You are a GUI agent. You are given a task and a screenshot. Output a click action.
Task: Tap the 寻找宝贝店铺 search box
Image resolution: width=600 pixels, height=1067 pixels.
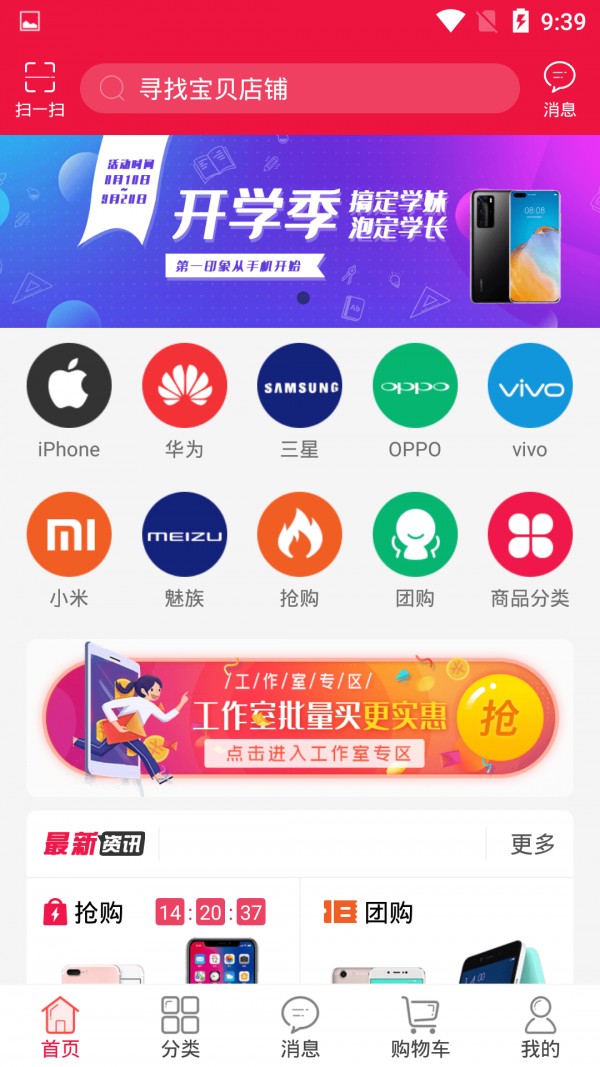point(300,89)
